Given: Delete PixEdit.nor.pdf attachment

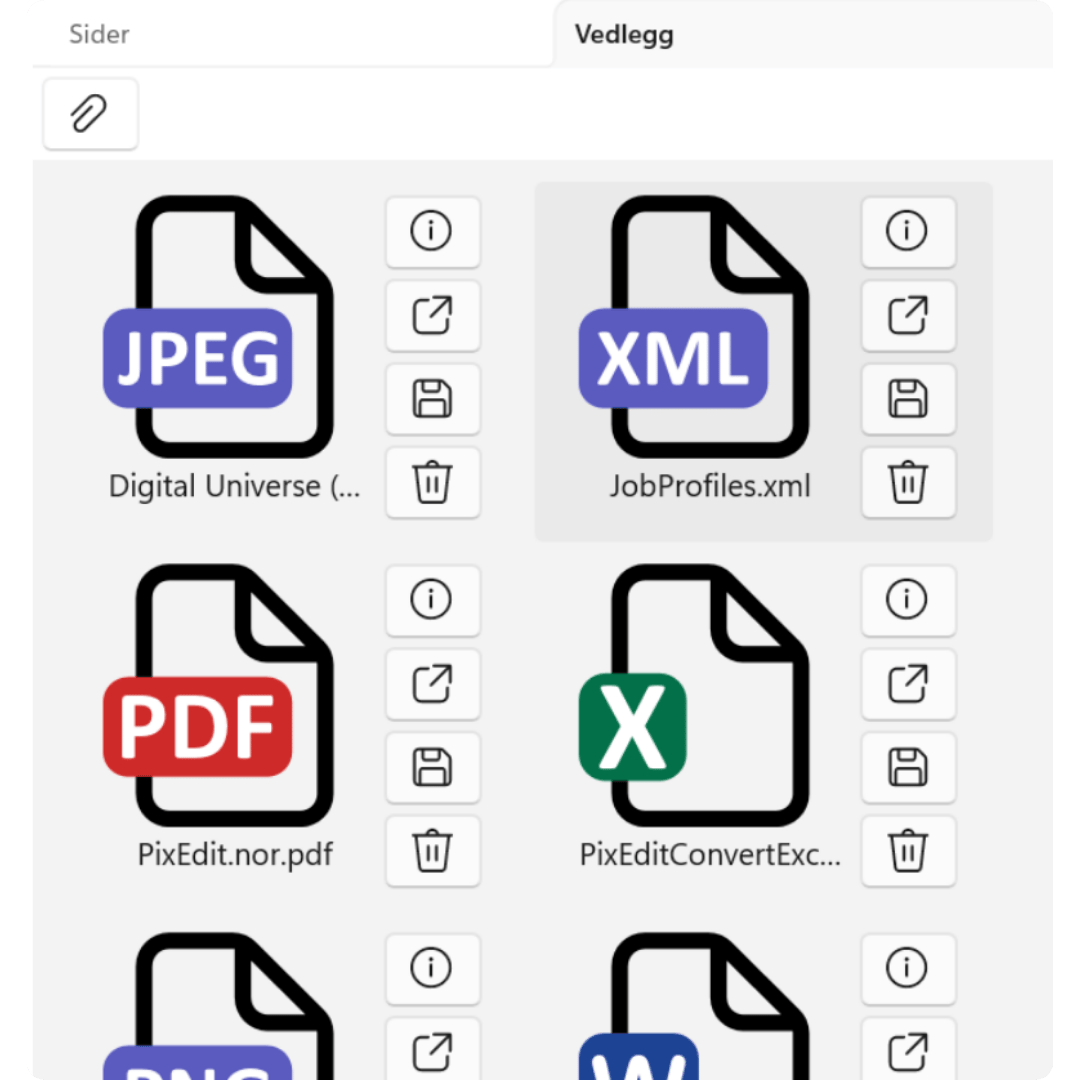Looking at the screenshot, I should [x=432, y=851].
